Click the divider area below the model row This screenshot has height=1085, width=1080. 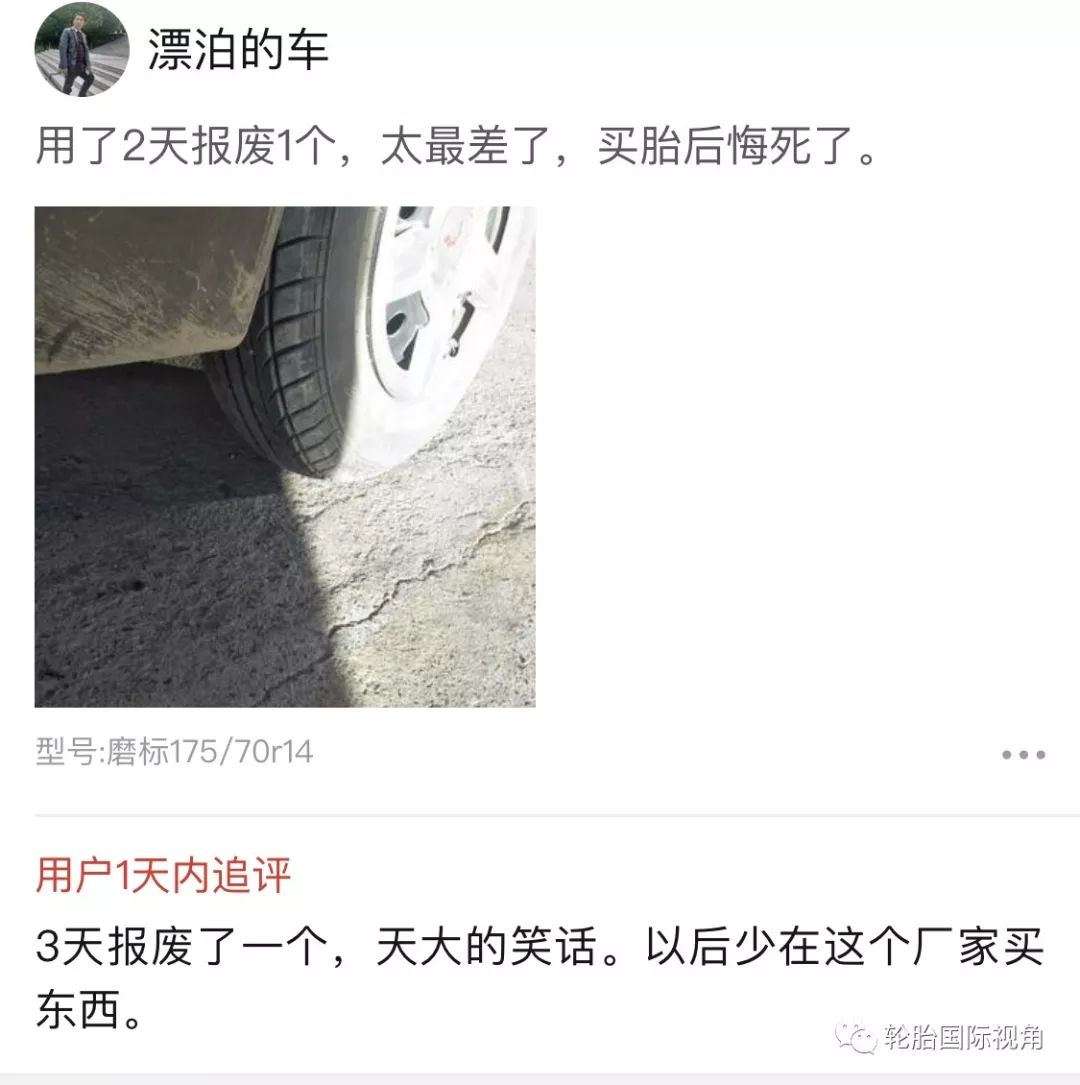click(540, 810)
